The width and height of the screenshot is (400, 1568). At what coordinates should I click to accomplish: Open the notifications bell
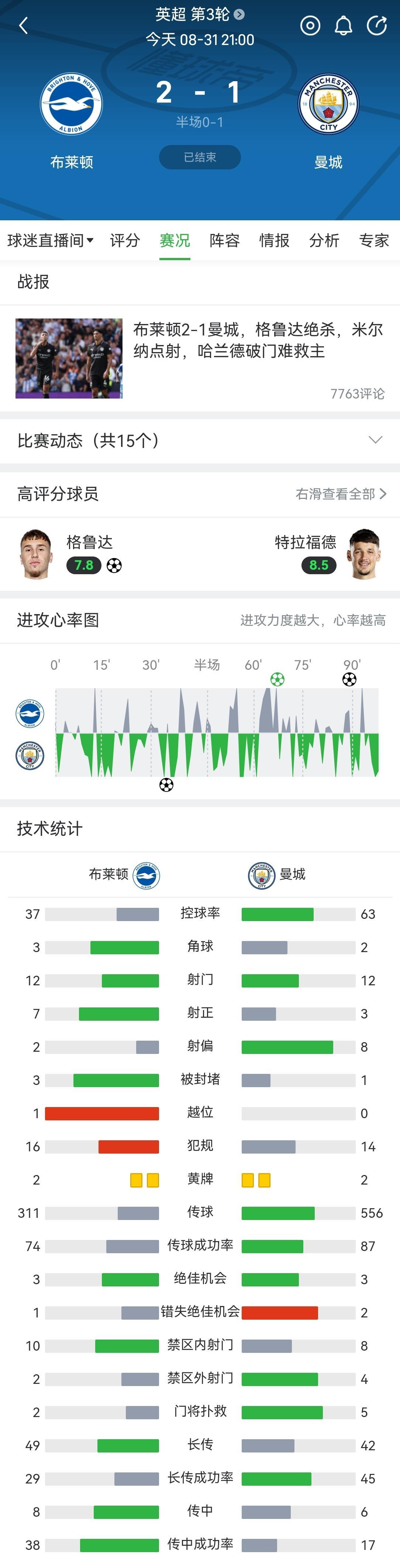[344, 25]
